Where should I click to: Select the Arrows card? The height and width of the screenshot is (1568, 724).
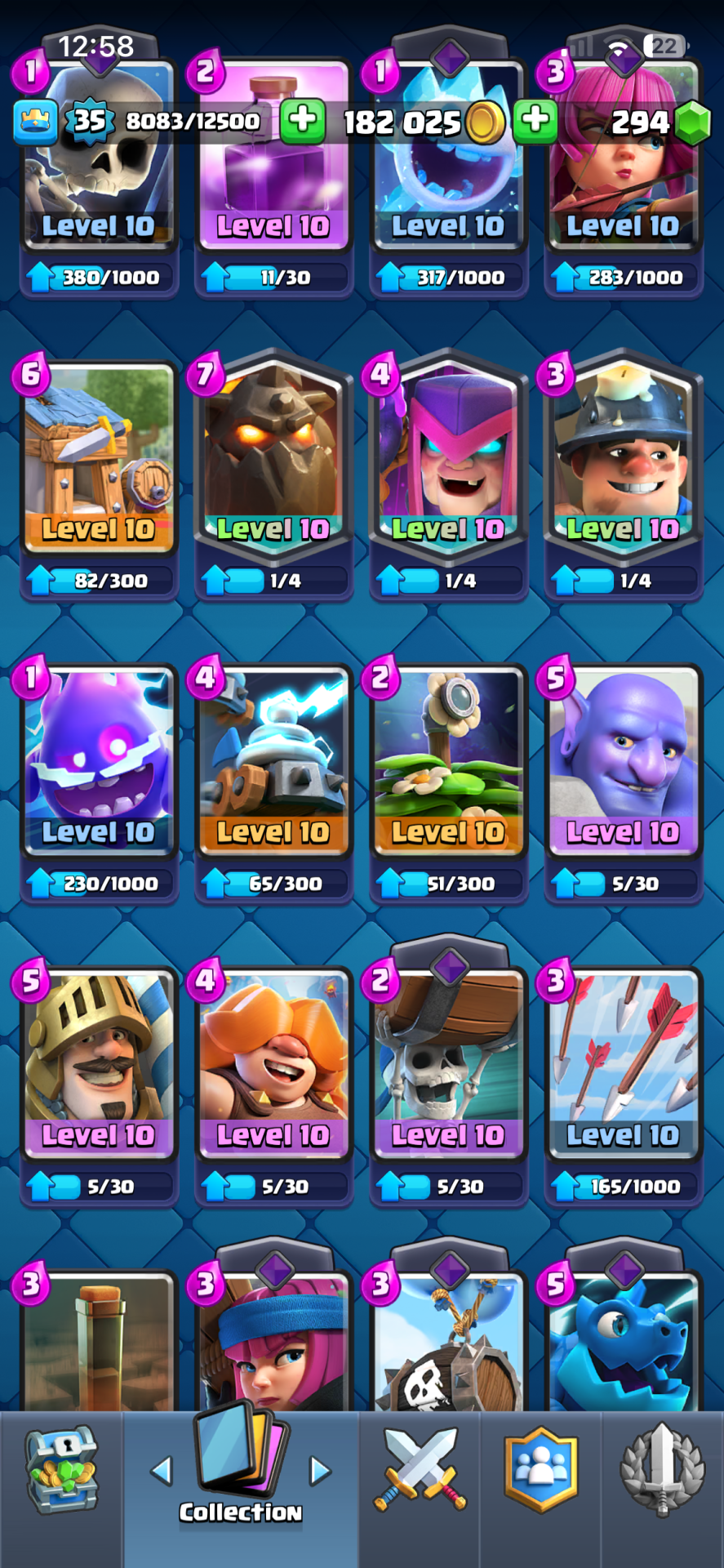623,1062
